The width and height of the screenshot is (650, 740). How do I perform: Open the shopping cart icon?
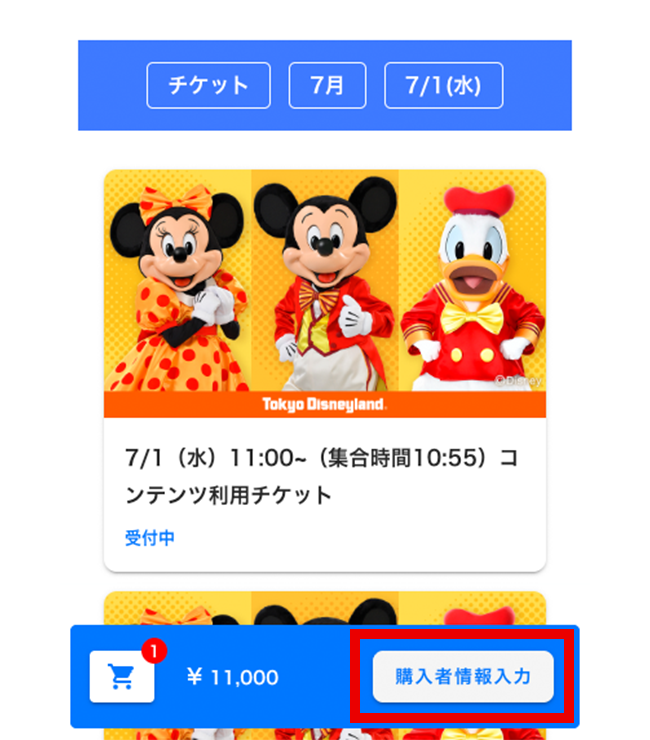point(122,676)
